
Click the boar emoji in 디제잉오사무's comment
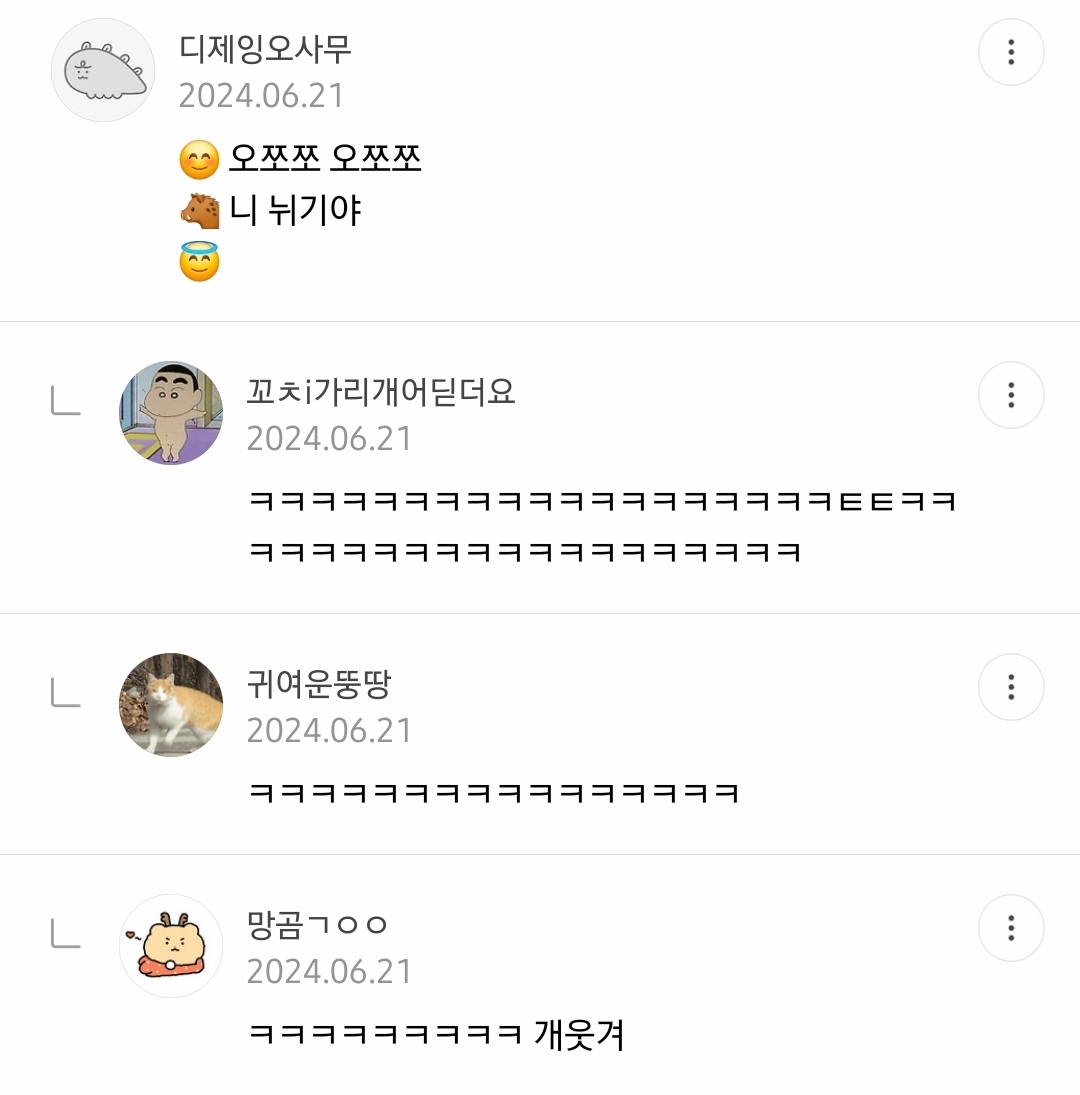point(198,211)
